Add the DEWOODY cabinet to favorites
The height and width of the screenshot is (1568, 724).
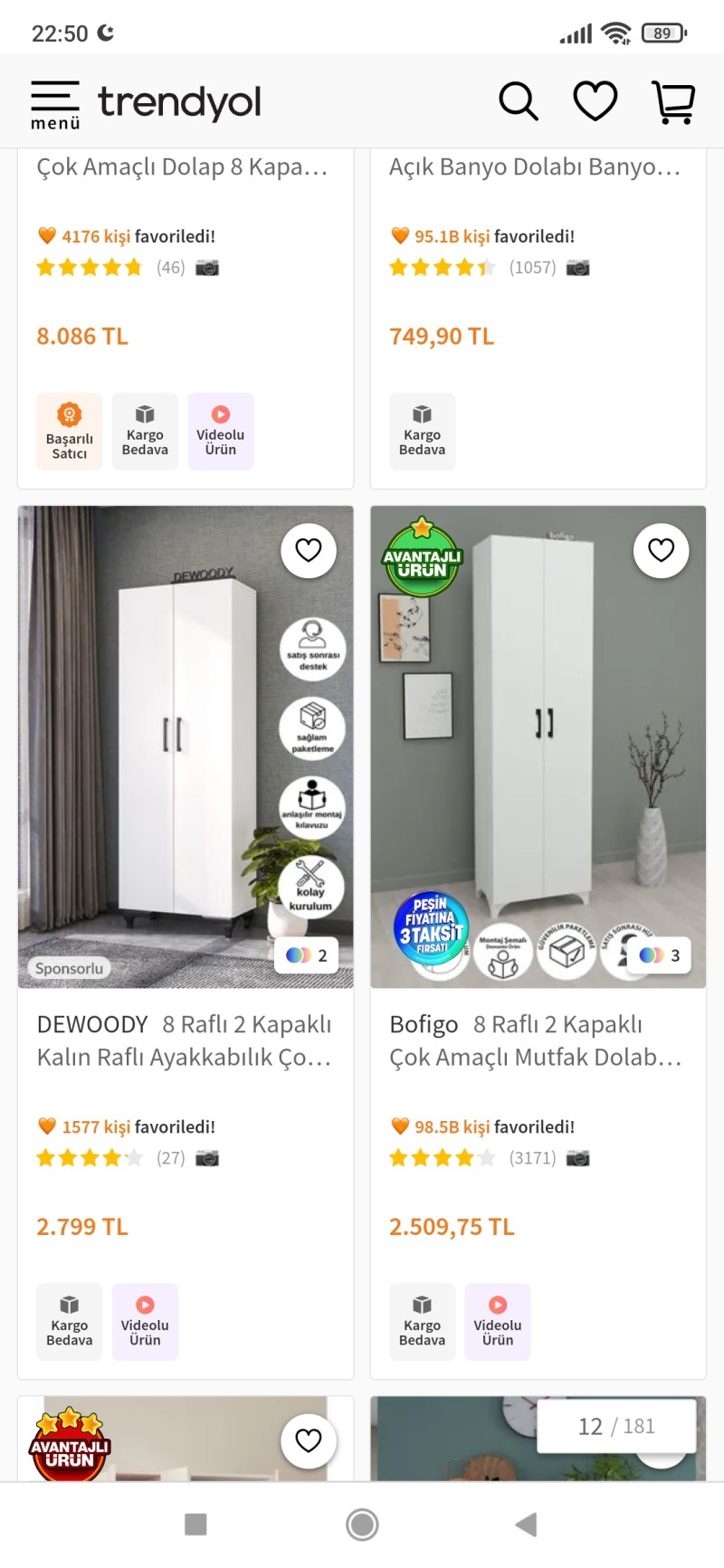[309, 550]
